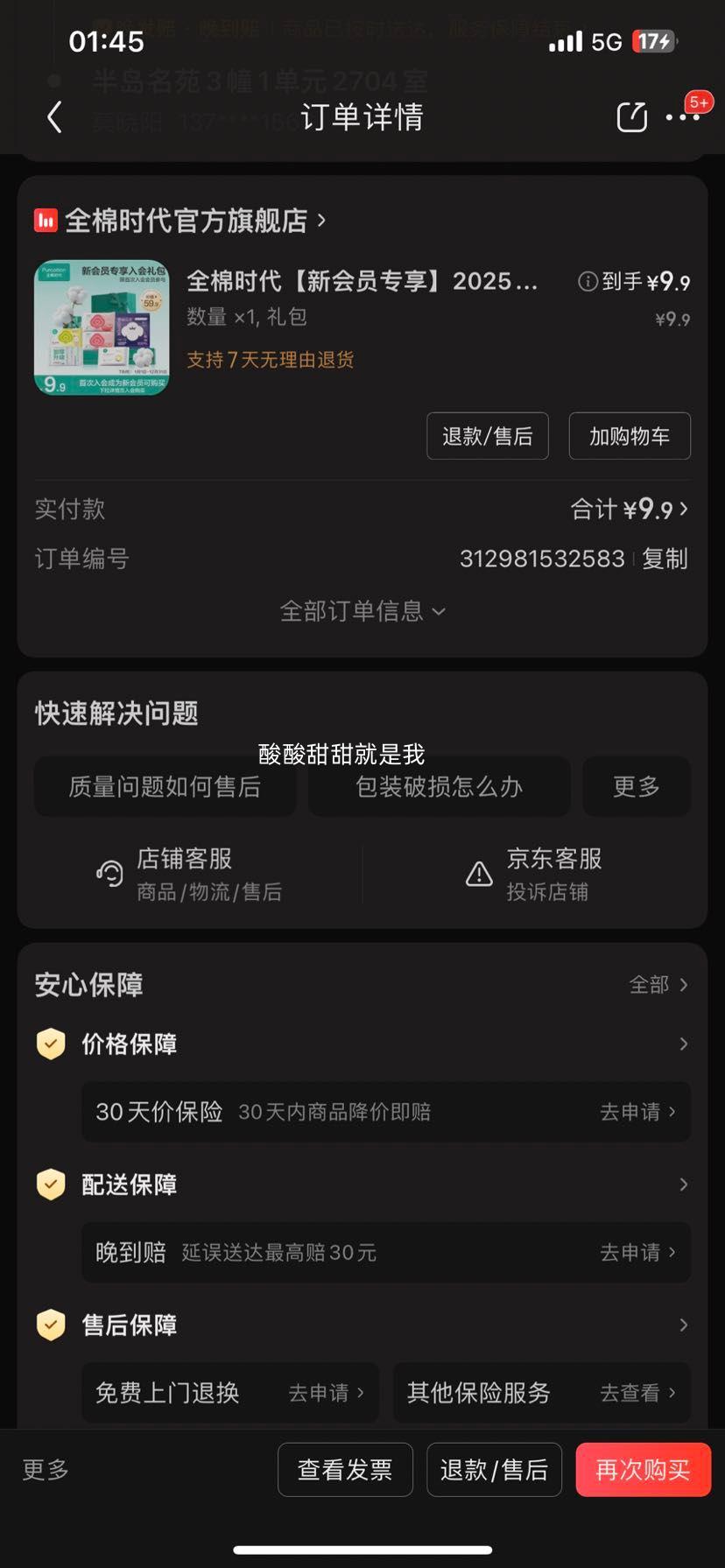
Task: Tap 再次购买 to reorder
Action: click(x=643, y=1470)
